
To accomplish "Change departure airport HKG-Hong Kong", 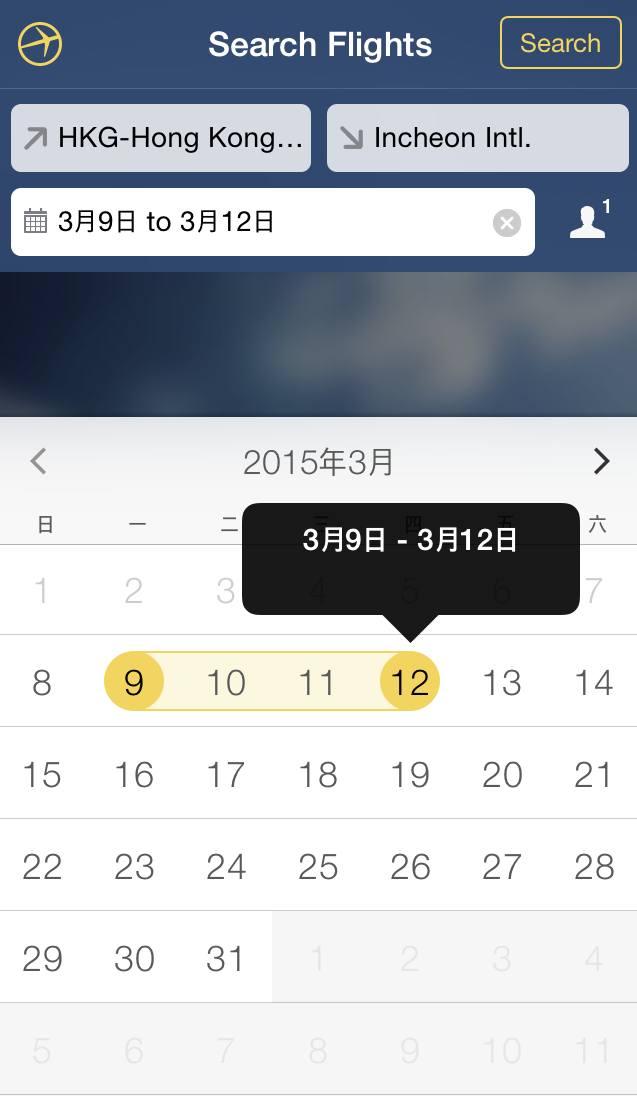I will tap(161, 138).
